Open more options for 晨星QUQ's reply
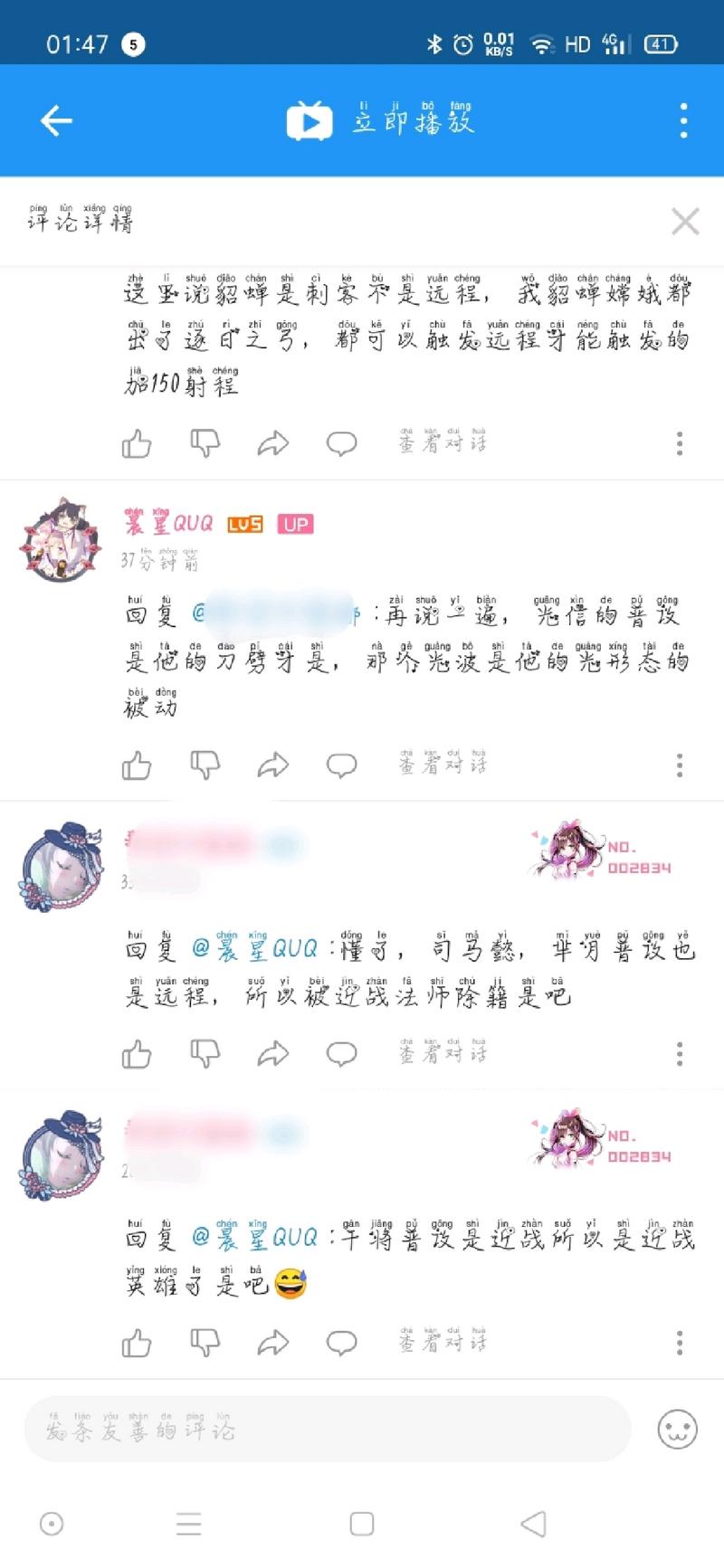The image size is (724, 1568). (680, 765)
